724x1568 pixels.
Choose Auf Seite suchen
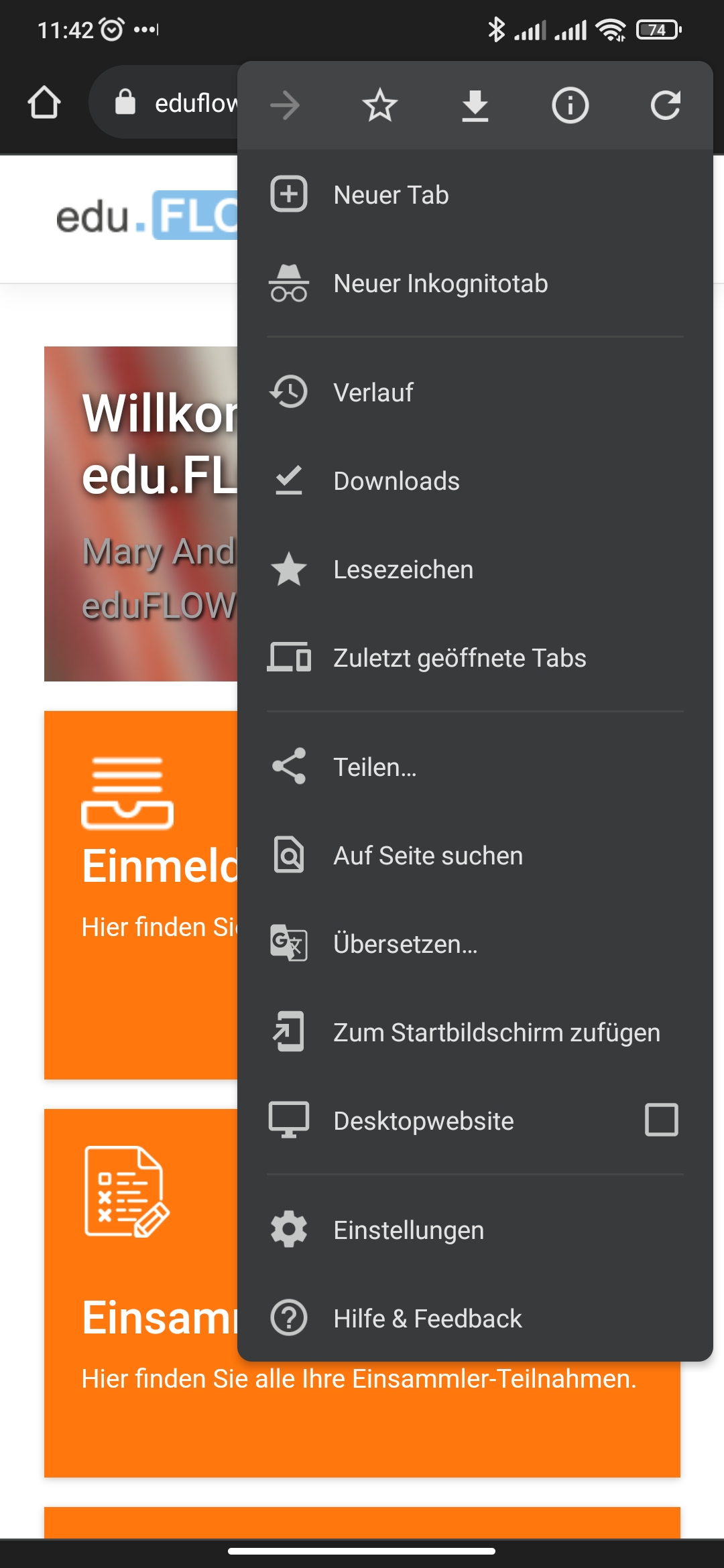point(428,856)
